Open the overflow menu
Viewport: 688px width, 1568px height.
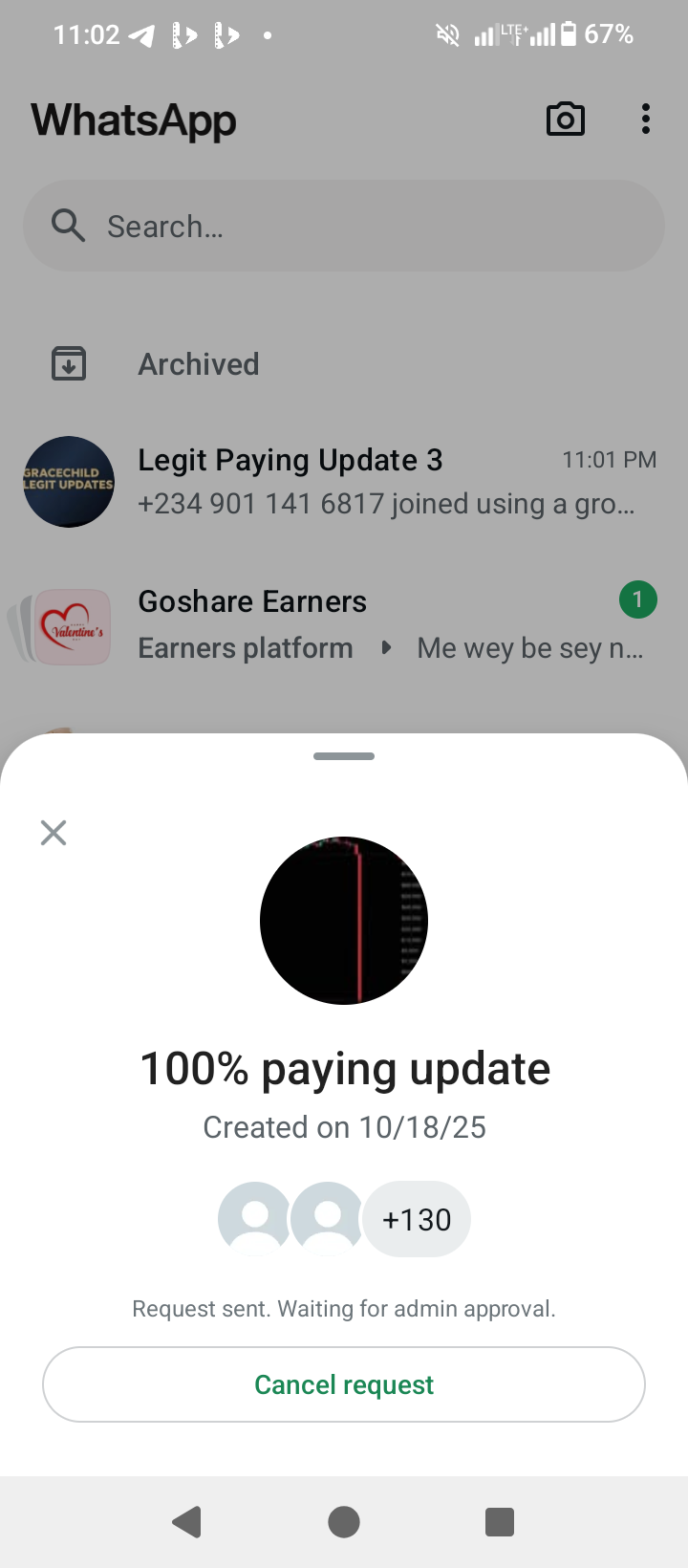click(x=646, y=120)
